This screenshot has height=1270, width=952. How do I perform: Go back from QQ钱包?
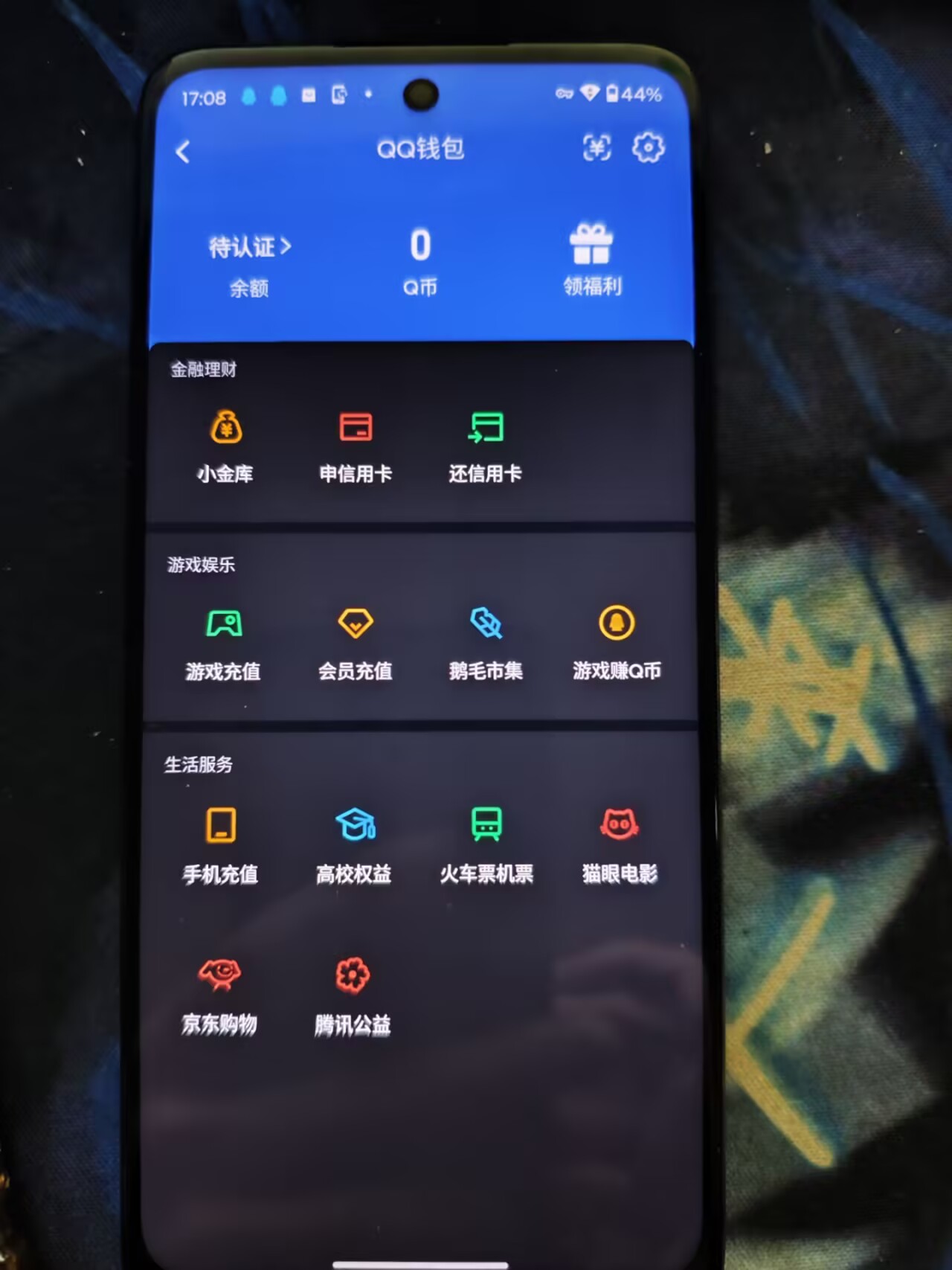click(183, 152)
